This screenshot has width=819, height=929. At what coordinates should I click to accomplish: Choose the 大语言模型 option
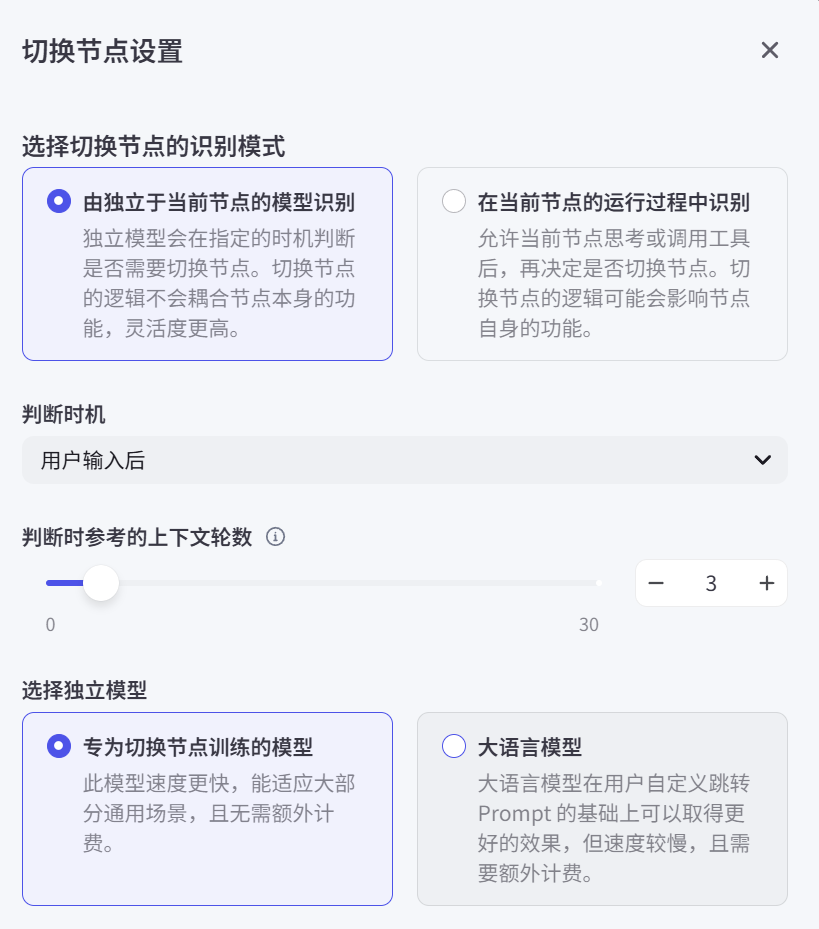(454, 746)
